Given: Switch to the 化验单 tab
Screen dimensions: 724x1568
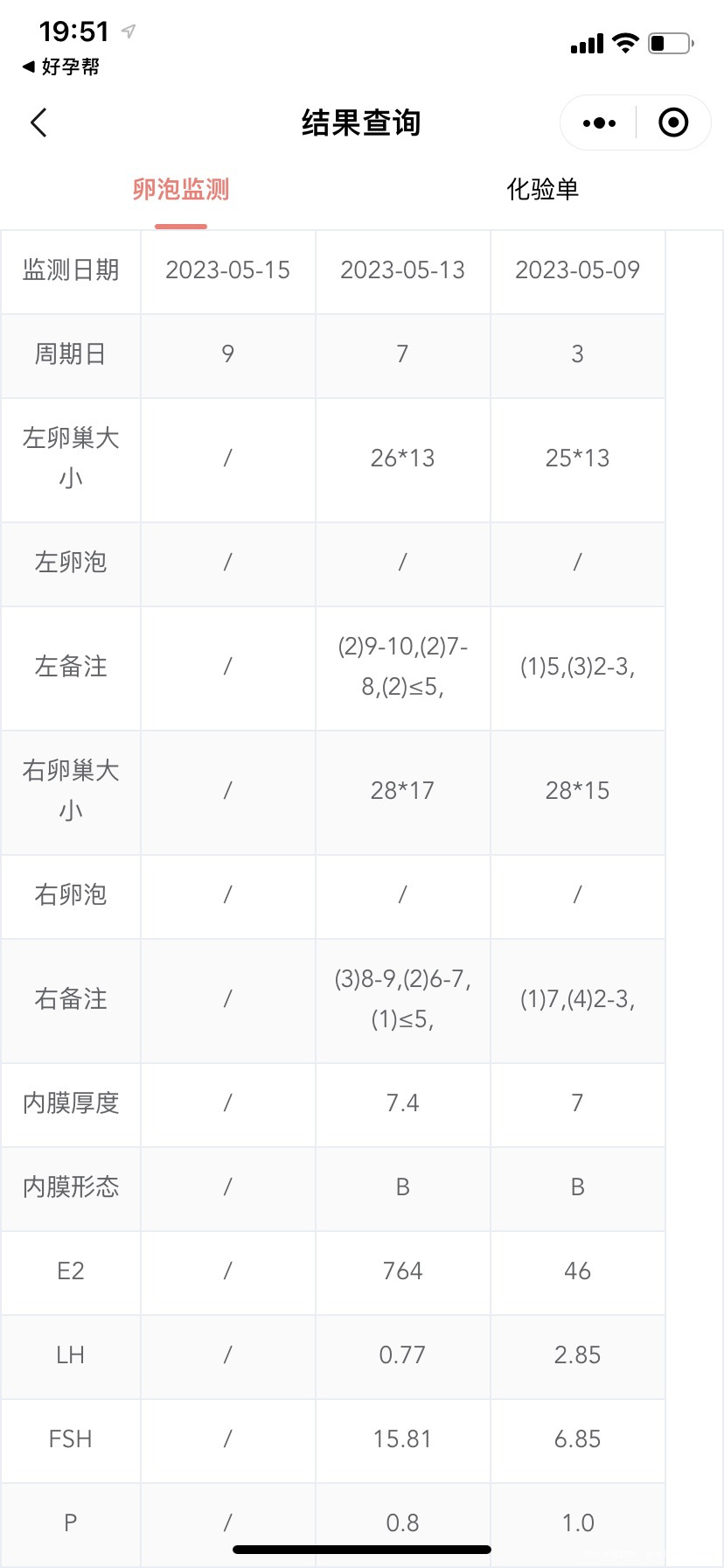Looking at the screenshot, I should point(543,189).
